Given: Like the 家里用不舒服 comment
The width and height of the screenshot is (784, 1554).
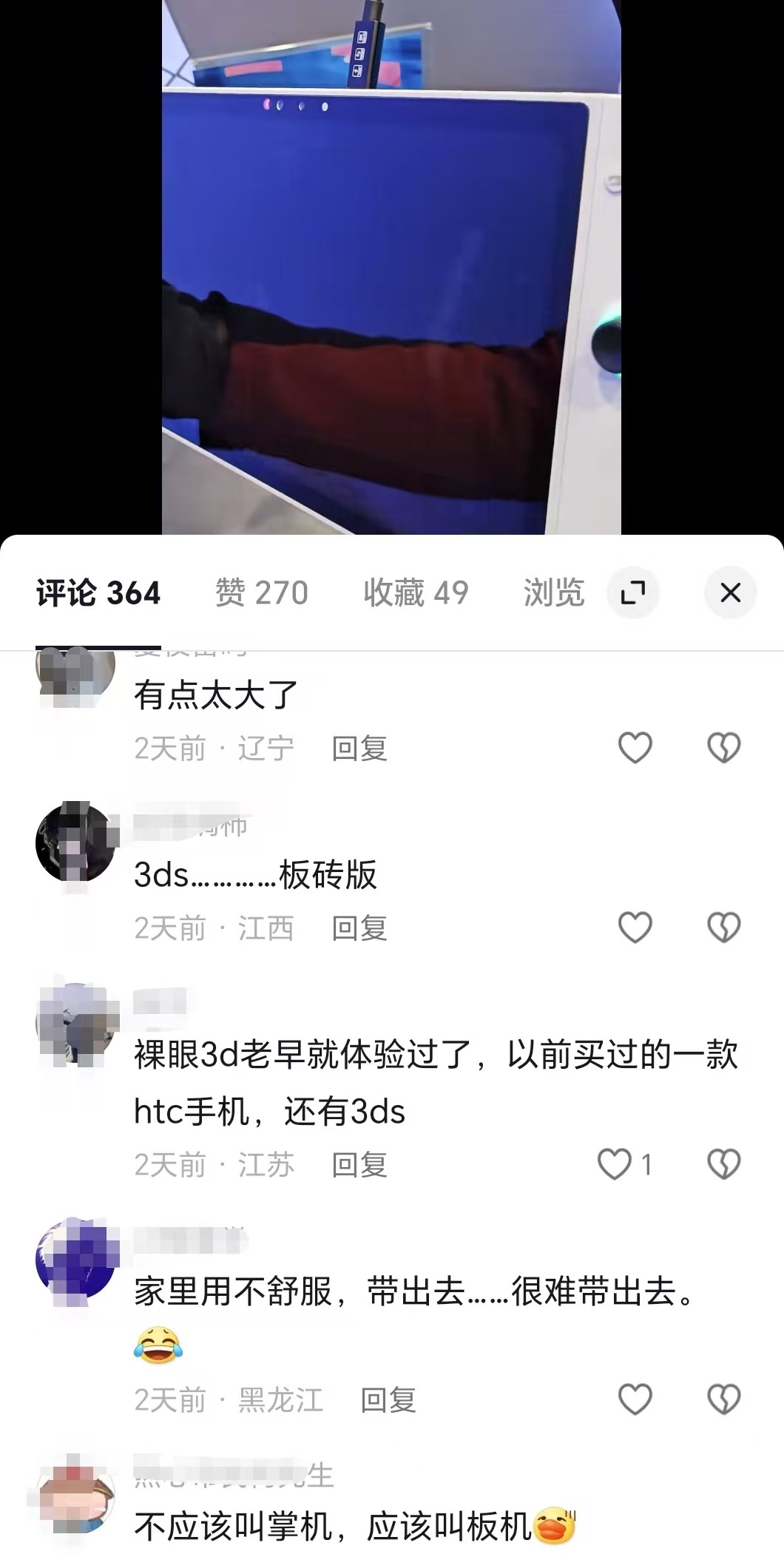Looking at the screenshot, I should tap(635, 1399).
